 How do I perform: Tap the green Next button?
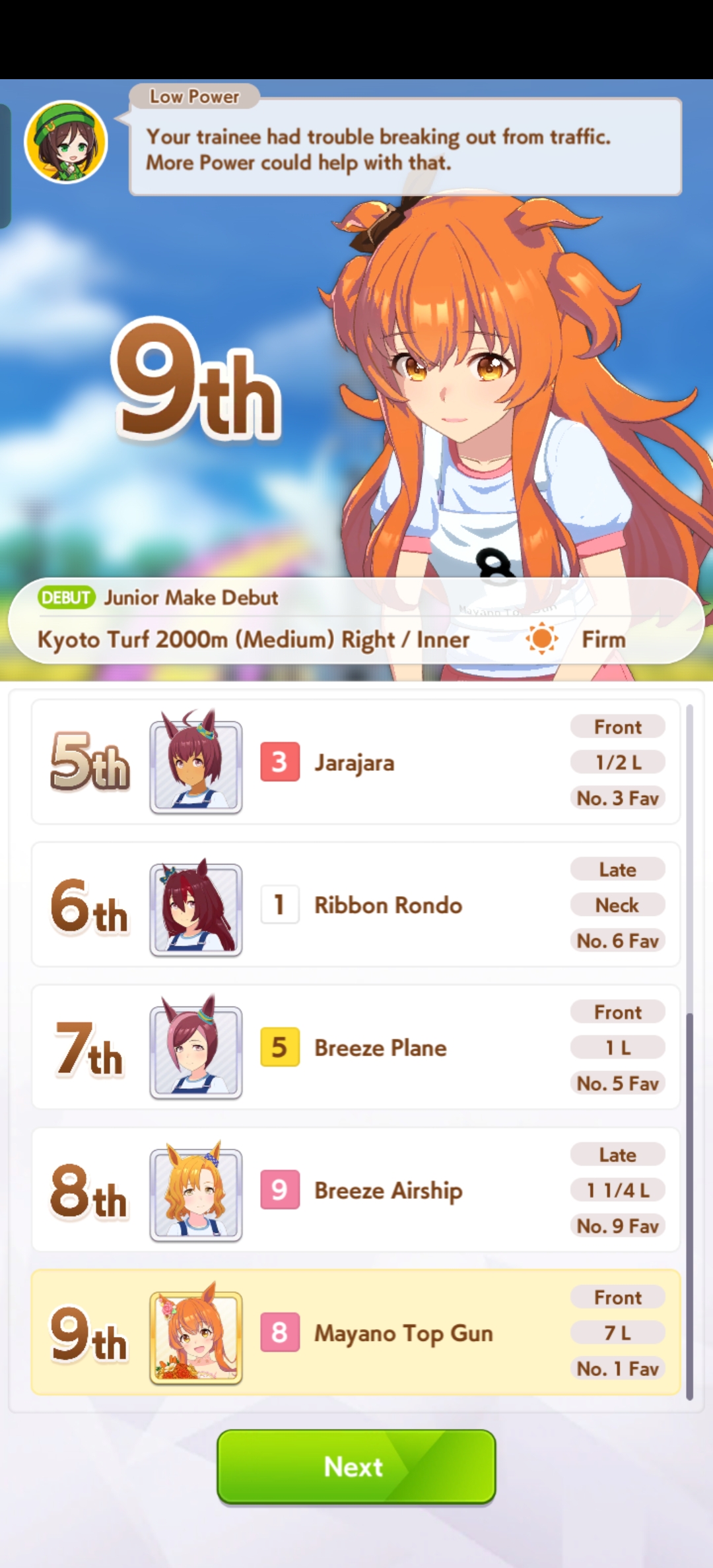[356, 1466]
